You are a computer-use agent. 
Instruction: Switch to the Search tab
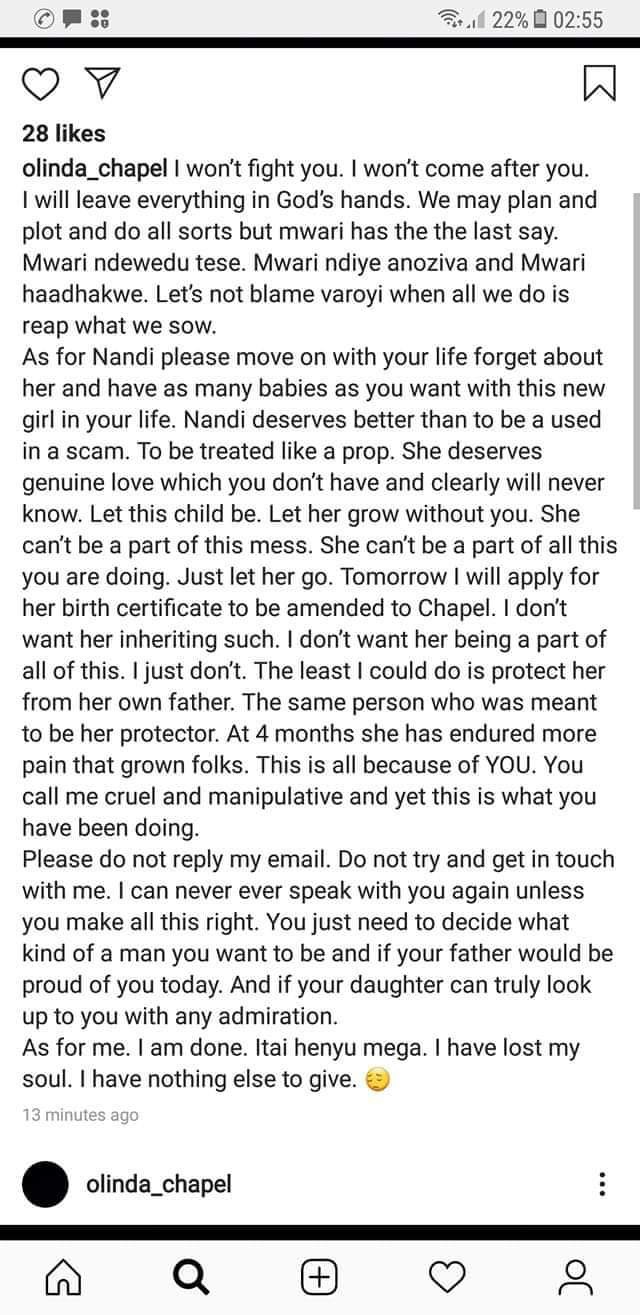[x=191, y=1277]
